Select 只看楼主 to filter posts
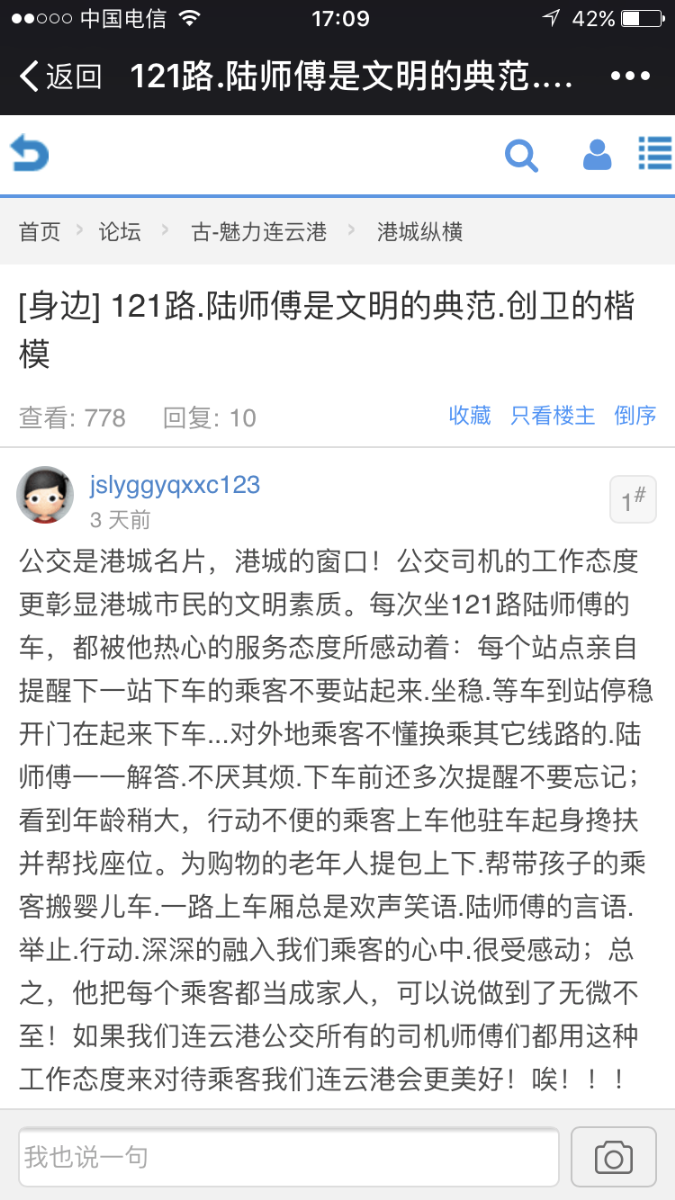675x1200 pixels. pyautogui.click(x=552, y=416)
